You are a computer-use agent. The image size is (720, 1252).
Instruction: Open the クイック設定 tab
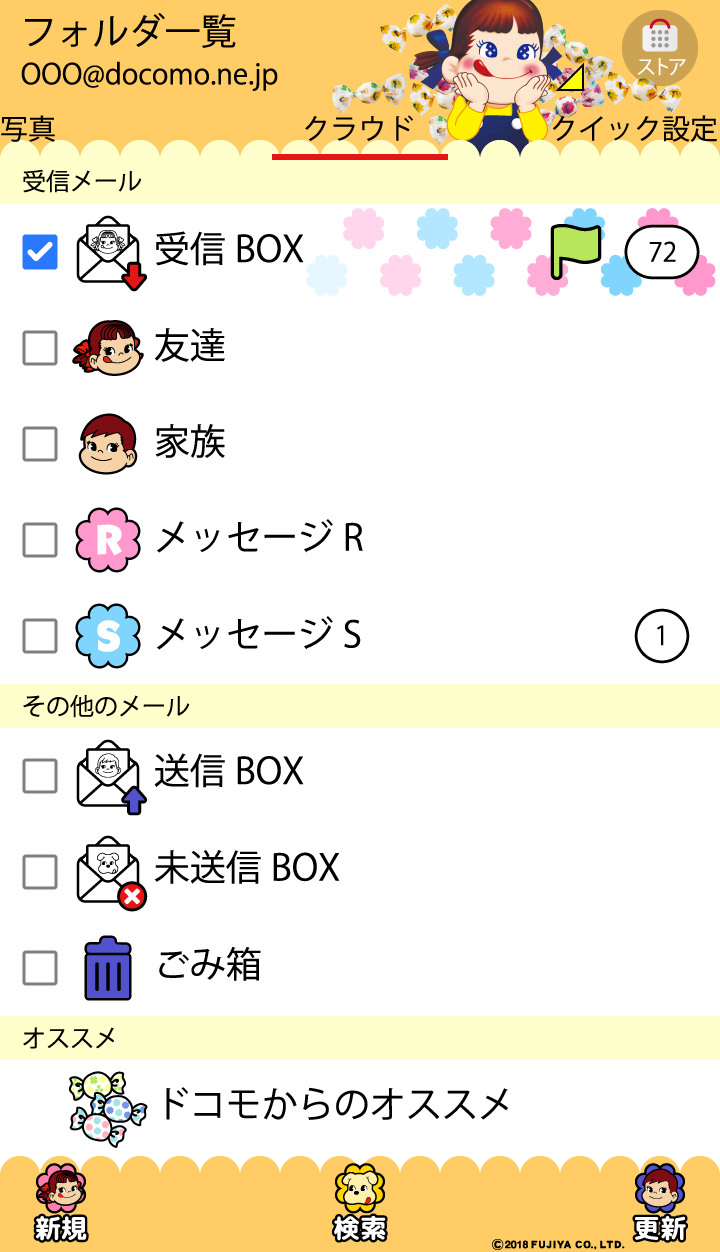634,130
